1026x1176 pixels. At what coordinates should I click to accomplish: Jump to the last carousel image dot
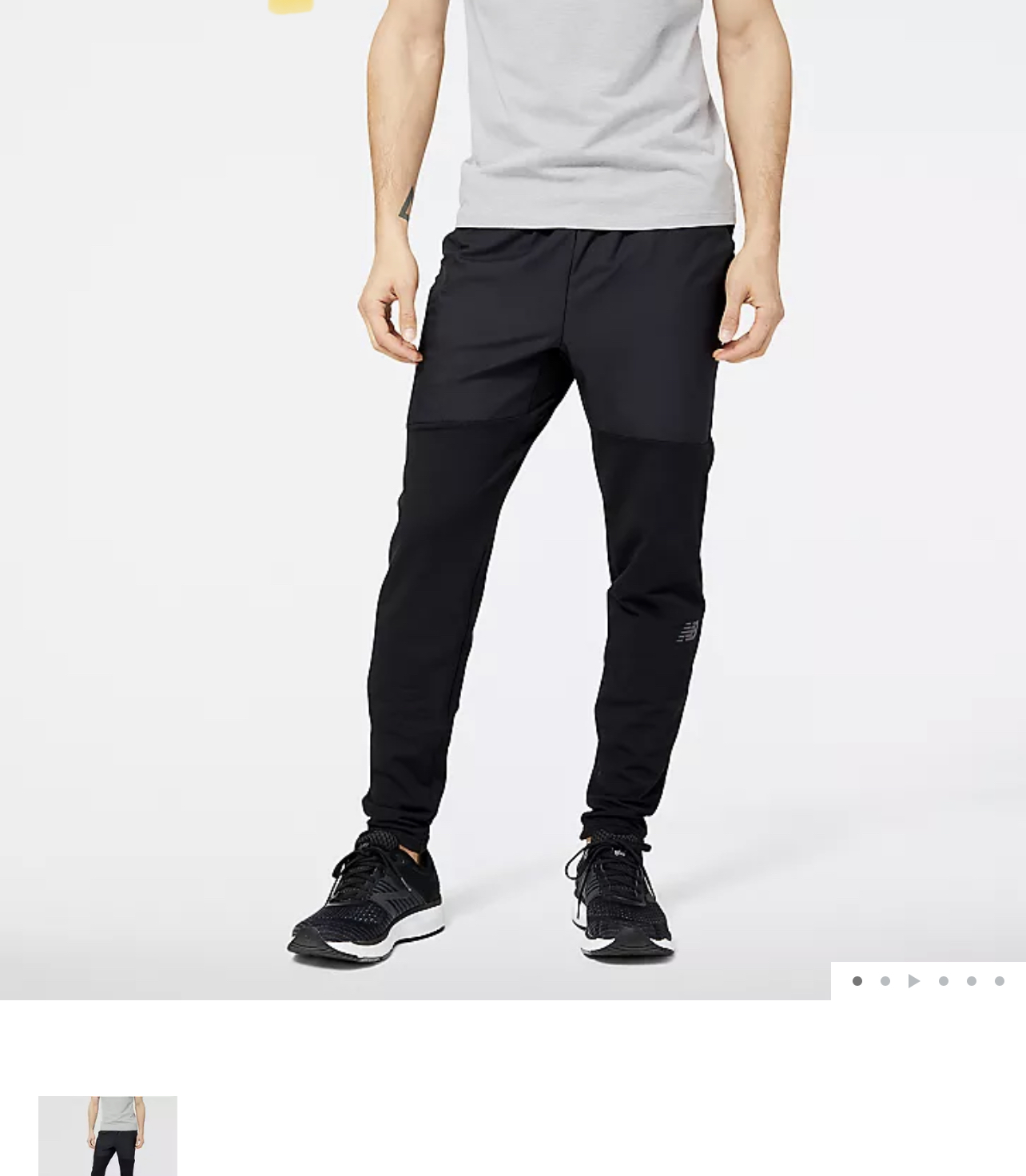pos(1000,981)
